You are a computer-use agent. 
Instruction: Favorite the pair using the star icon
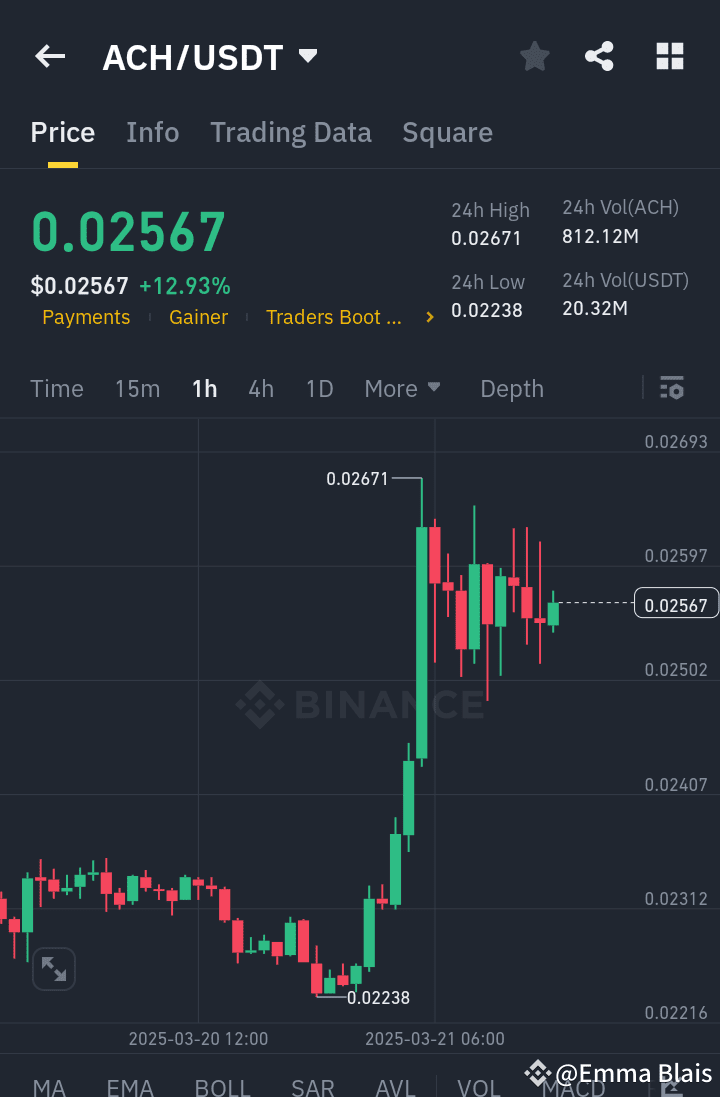(x=534, y=56)
